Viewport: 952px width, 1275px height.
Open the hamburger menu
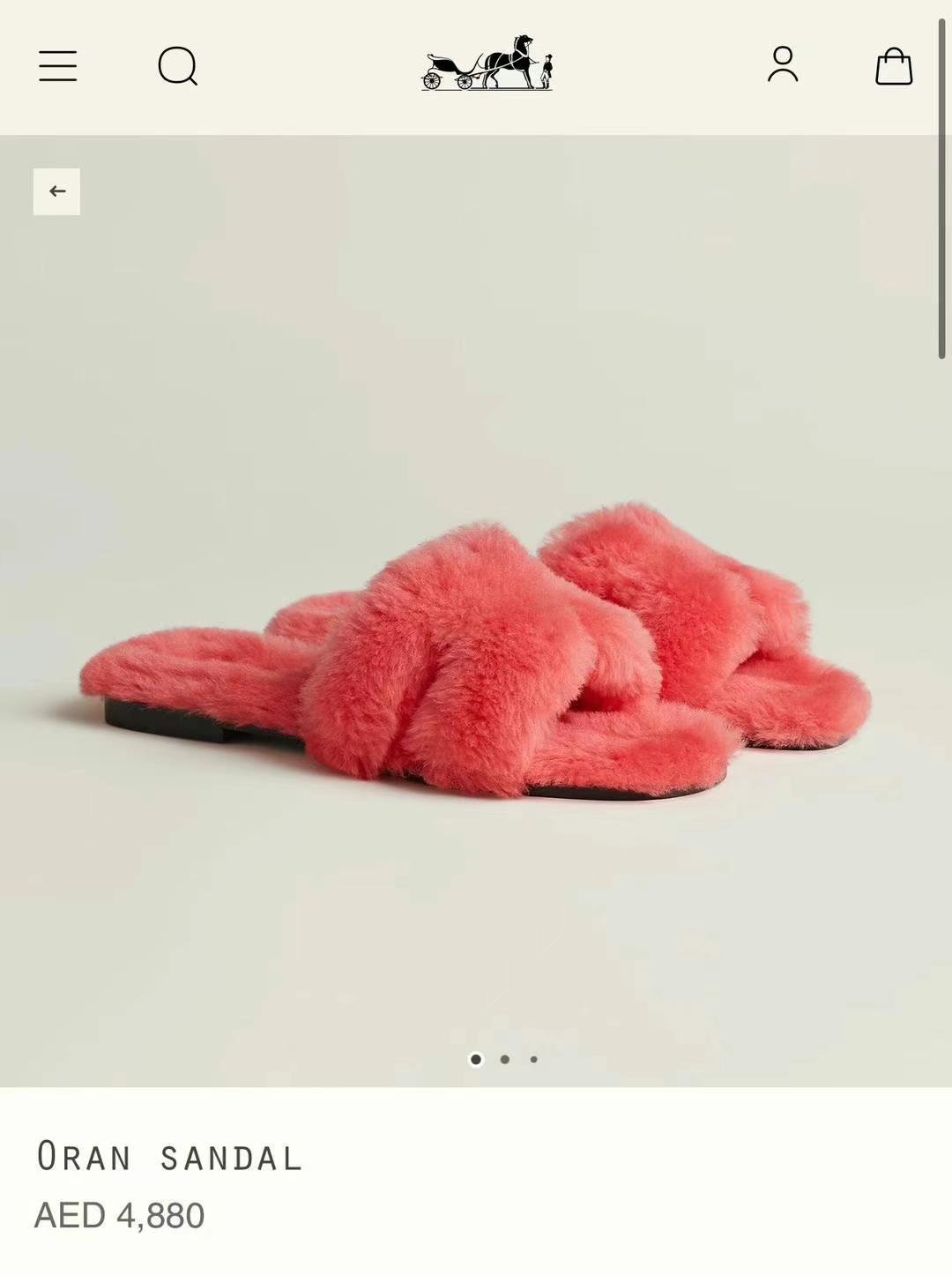58,66
